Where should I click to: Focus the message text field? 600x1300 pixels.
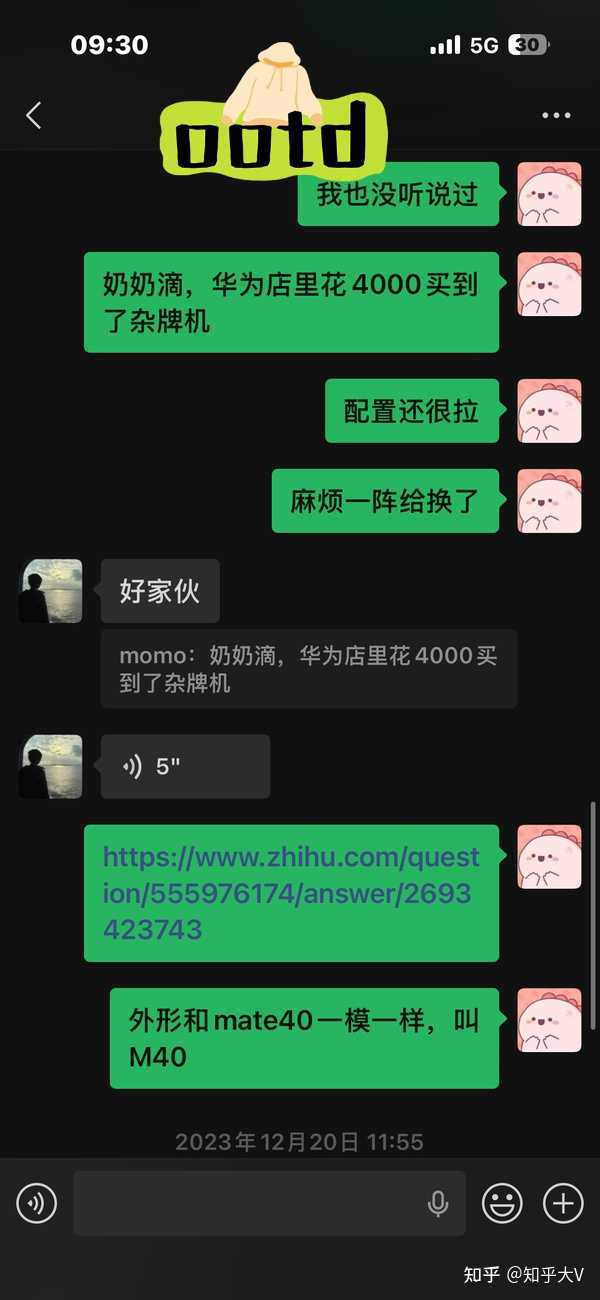coord(245,1203)
